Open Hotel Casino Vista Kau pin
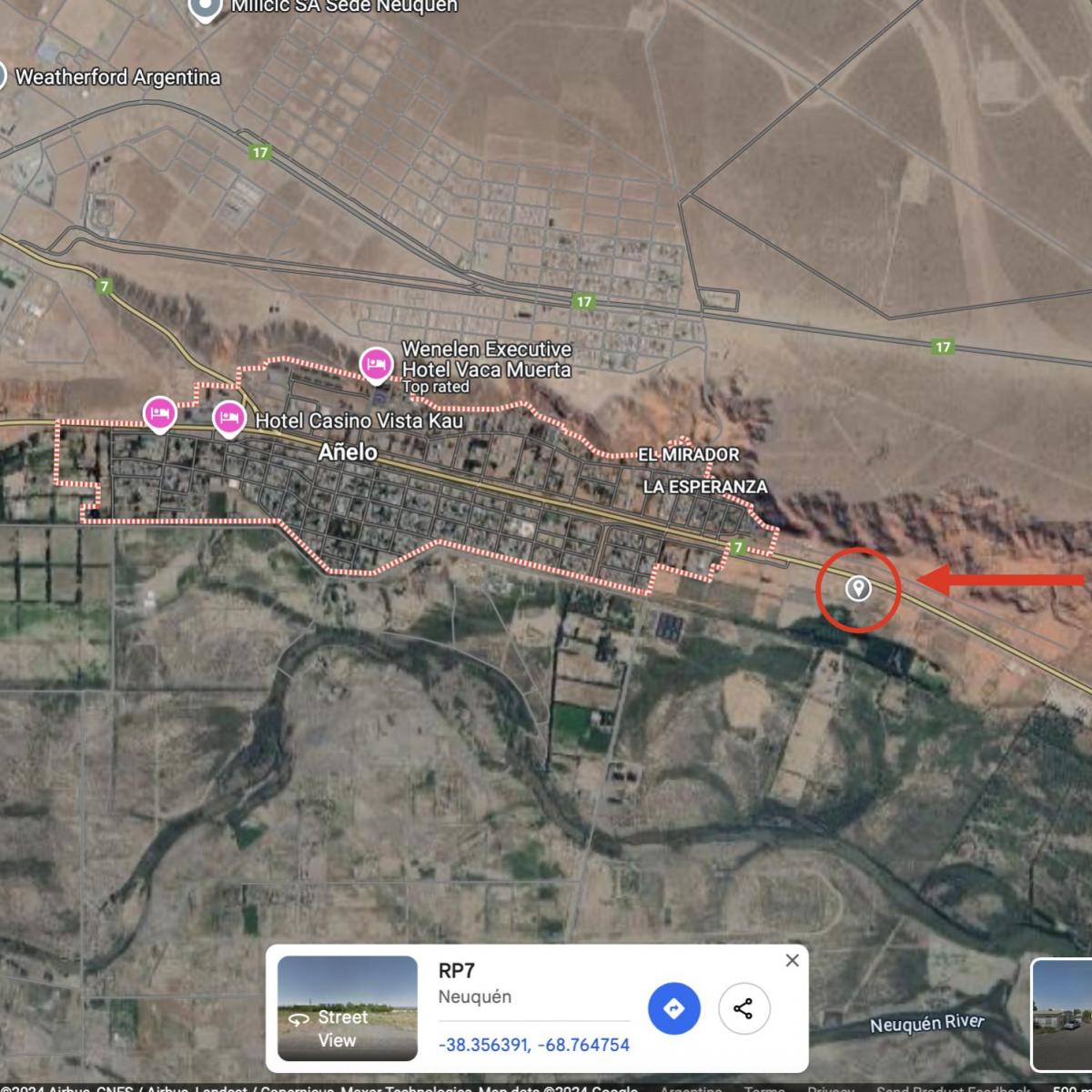 click(x=228, y=418)
